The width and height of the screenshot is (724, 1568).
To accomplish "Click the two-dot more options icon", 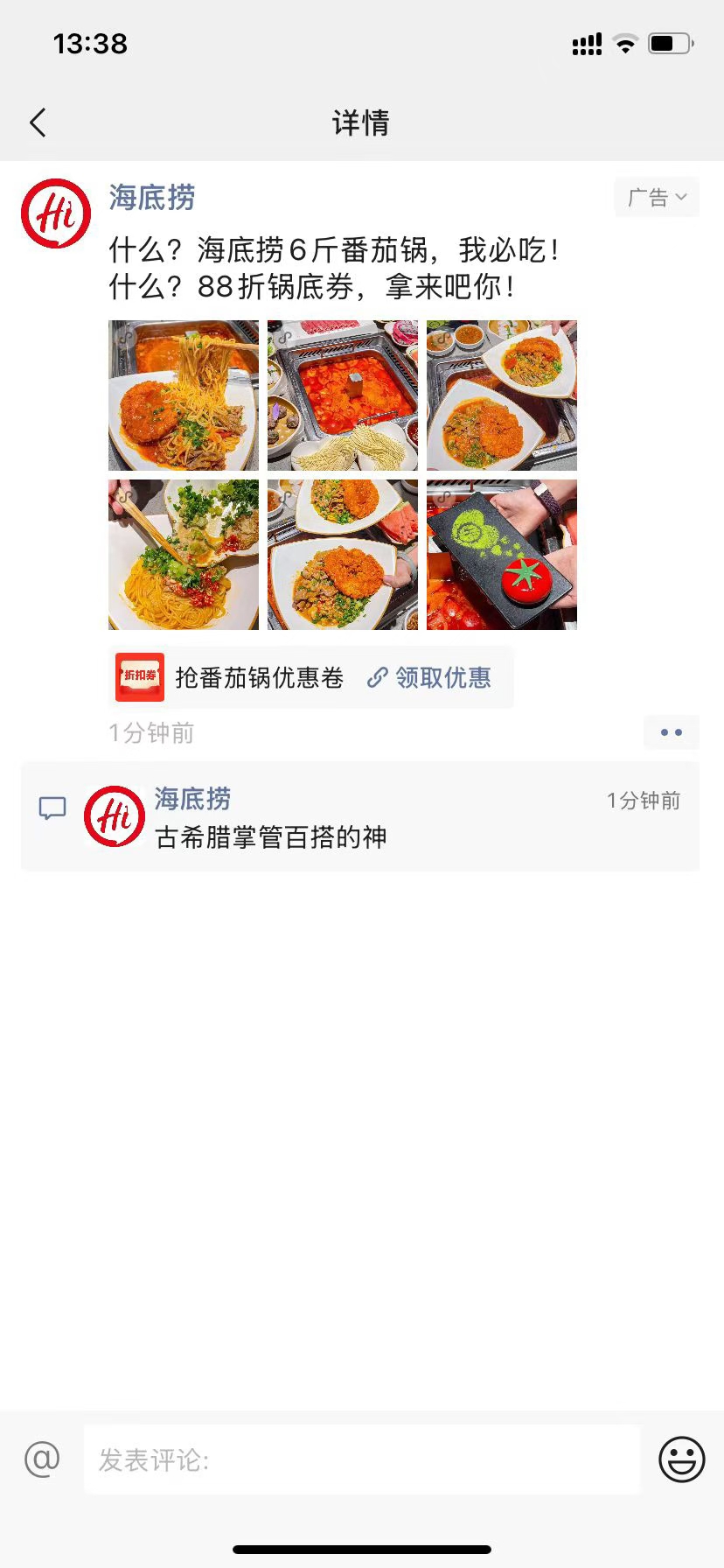I will (671, 732).
